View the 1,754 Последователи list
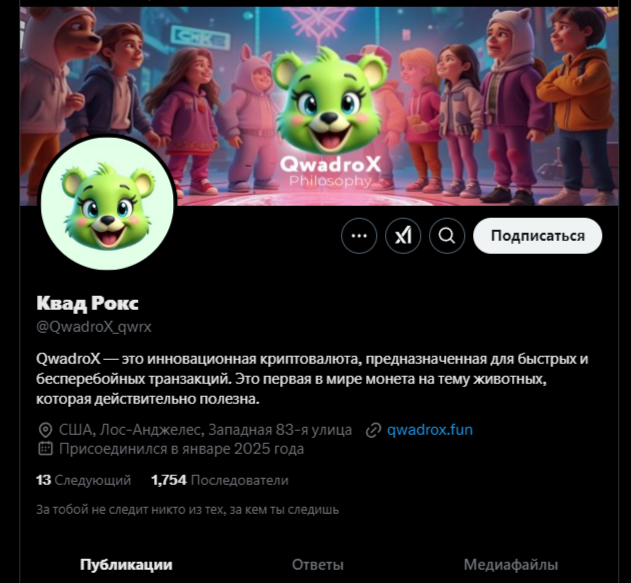Image resolution: width=631 pixels, height=583 pixels. click(x=219, y=480)
